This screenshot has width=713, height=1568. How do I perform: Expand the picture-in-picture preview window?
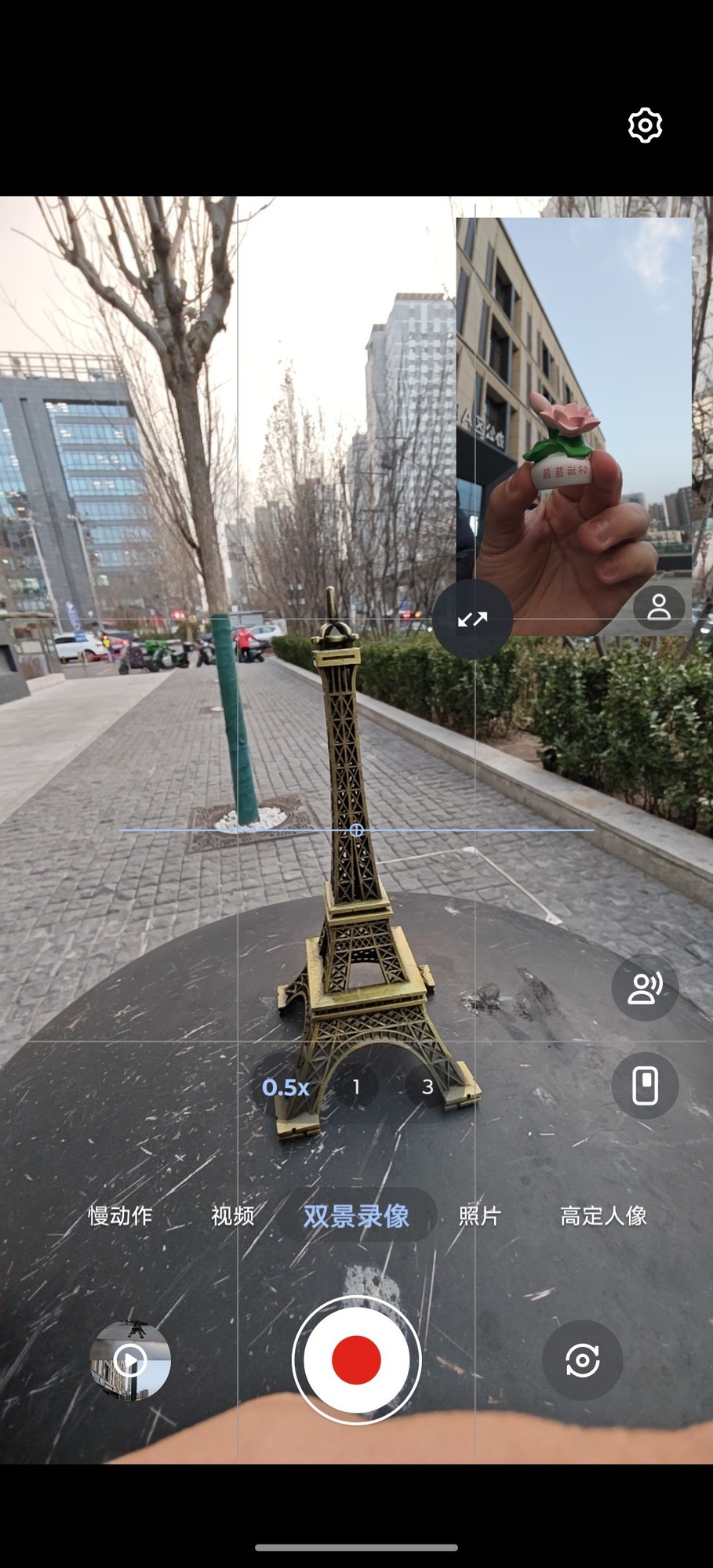(472, 619)
